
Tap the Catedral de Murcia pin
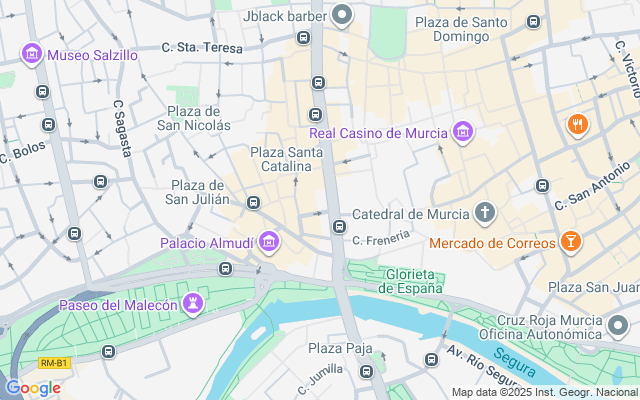(485, 213)
